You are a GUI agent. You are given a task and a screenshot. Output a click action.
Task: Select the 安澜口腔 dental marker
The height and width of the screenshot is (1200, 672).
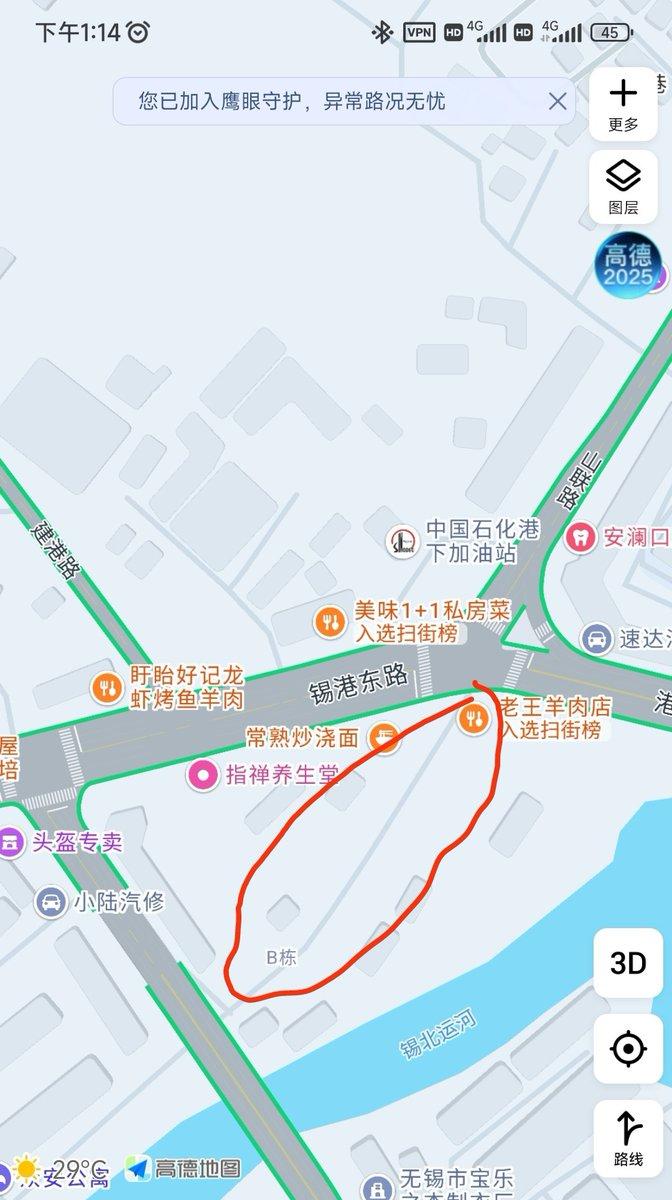point(578,536)
